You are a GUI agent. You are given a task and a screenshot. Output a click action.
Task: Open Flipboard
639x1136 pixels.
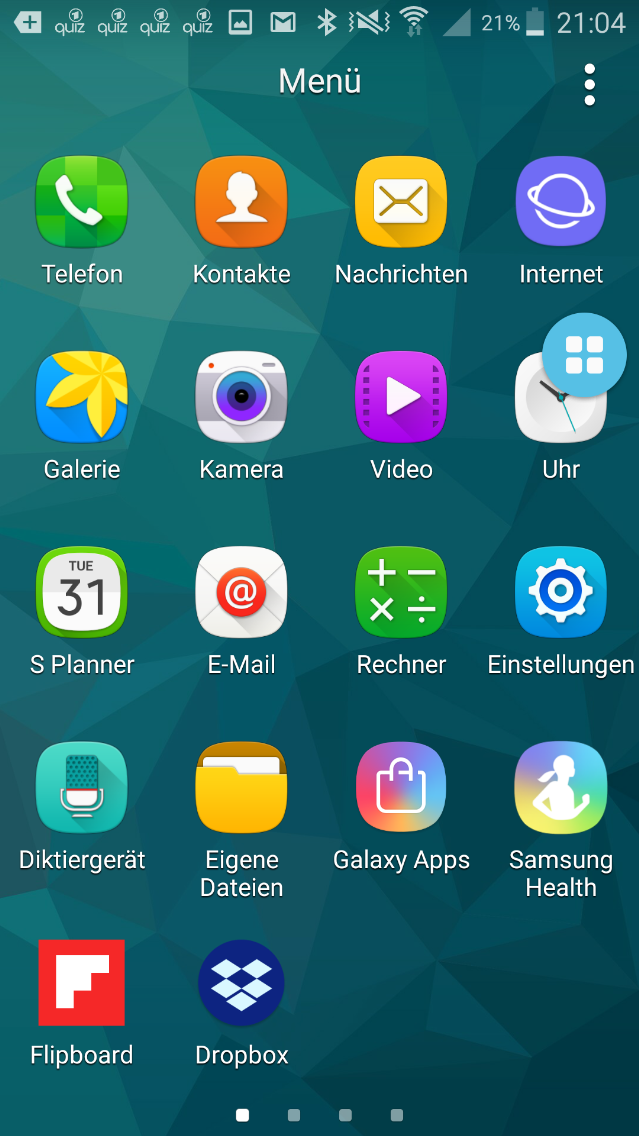(x=82, y=983)
